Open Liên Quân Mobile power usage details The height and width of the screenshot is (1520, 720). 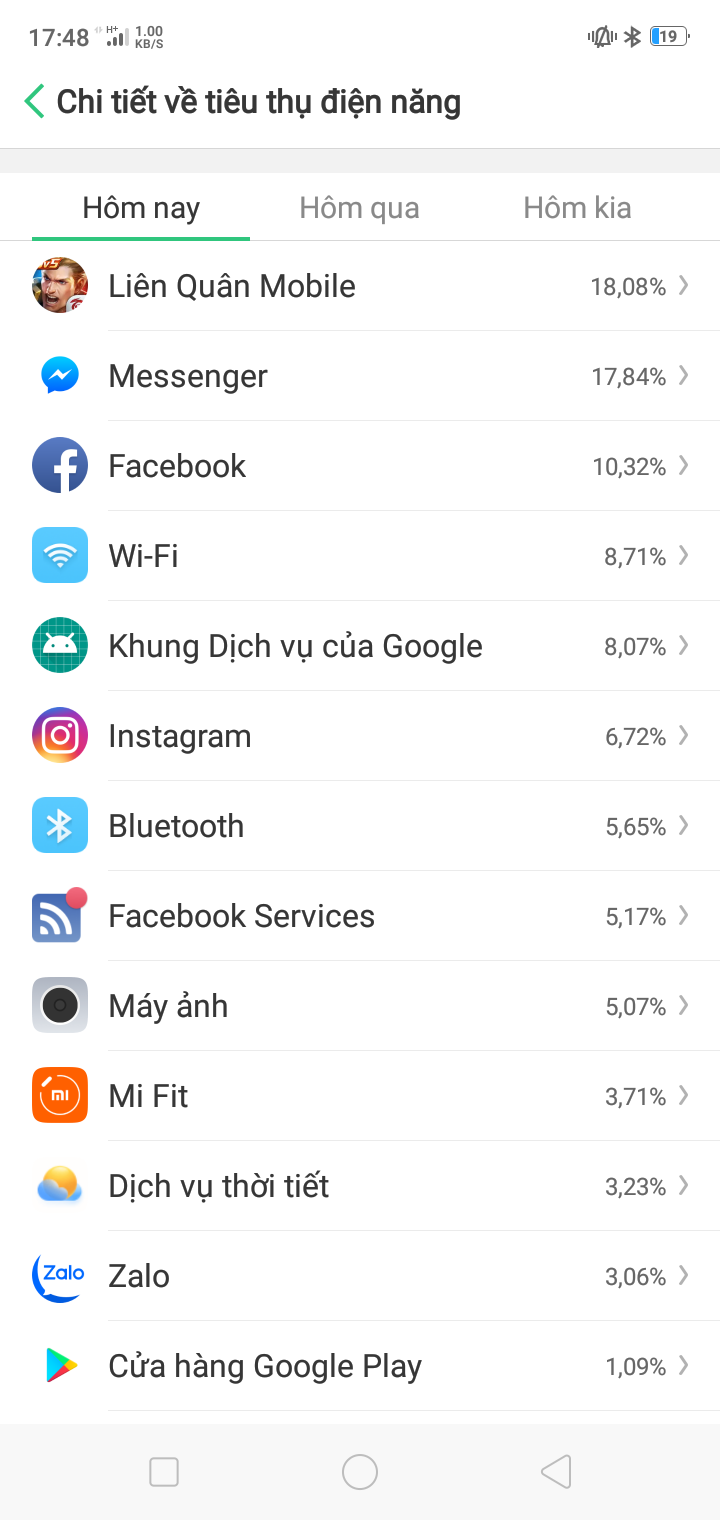click(360, 286)
